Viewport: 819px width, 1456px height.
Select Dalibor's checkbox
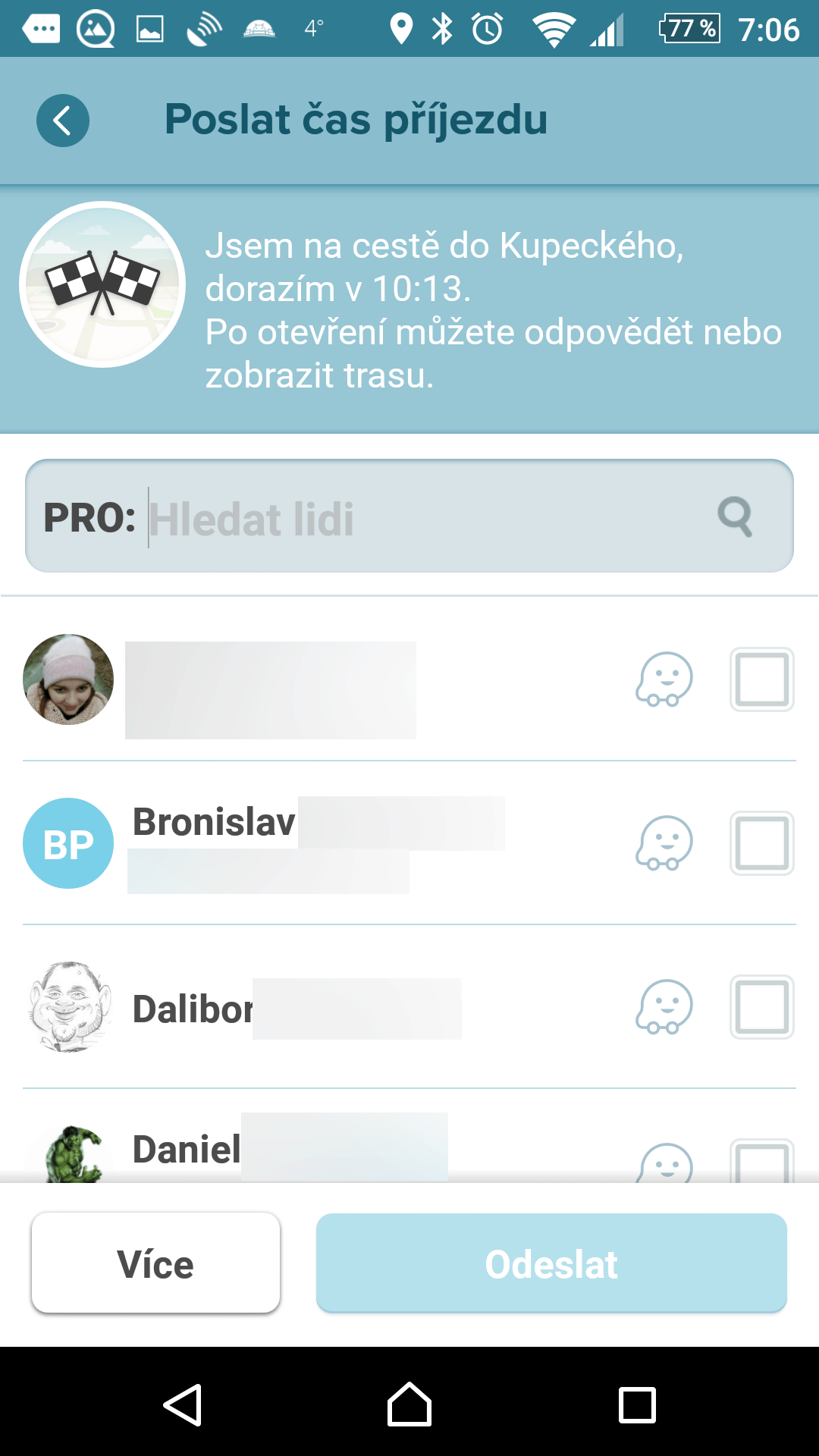762,1007
